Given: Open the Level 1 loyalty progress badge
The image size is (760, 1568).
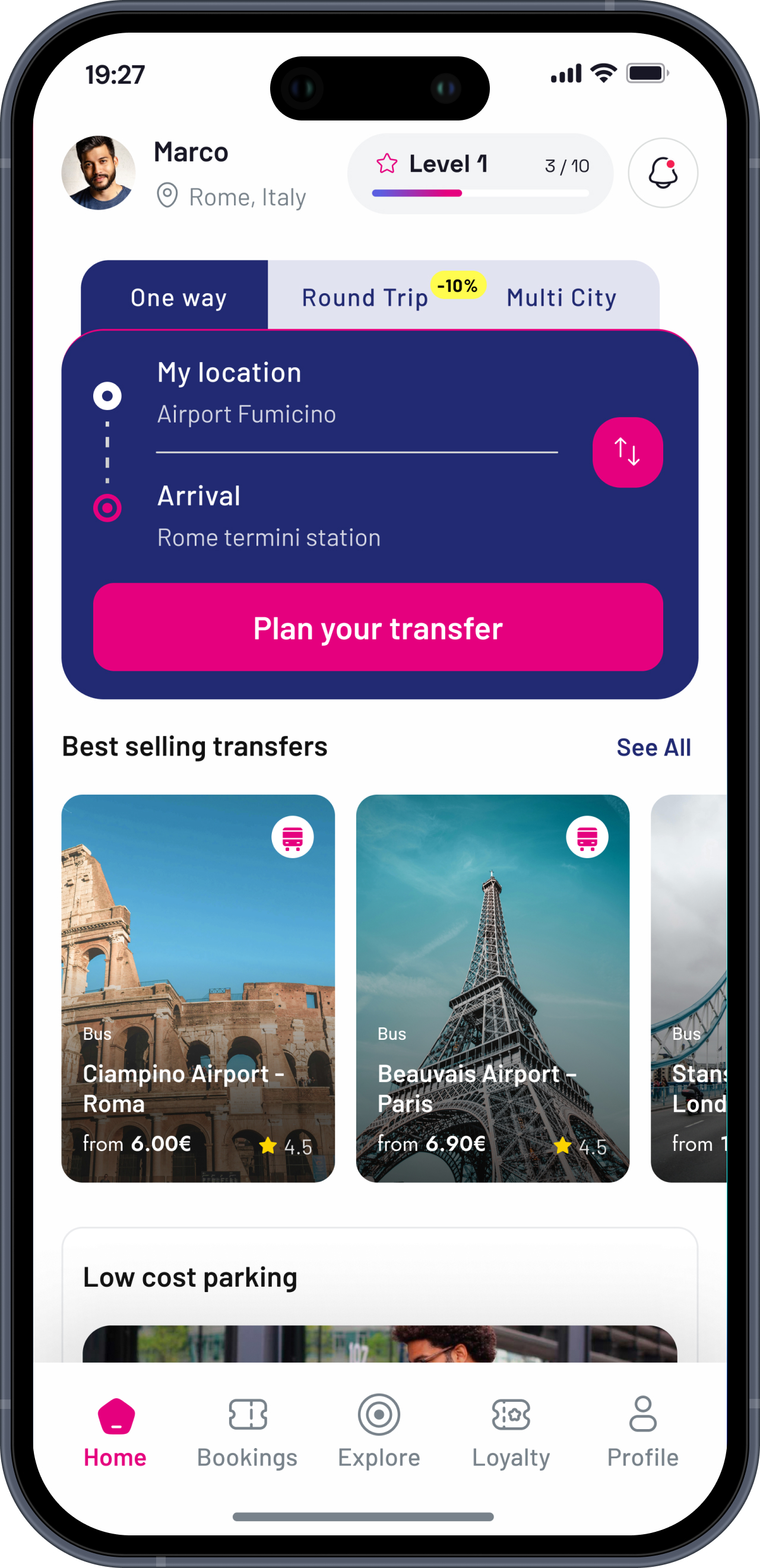Looking at the screenshot, I should (480, 173).
